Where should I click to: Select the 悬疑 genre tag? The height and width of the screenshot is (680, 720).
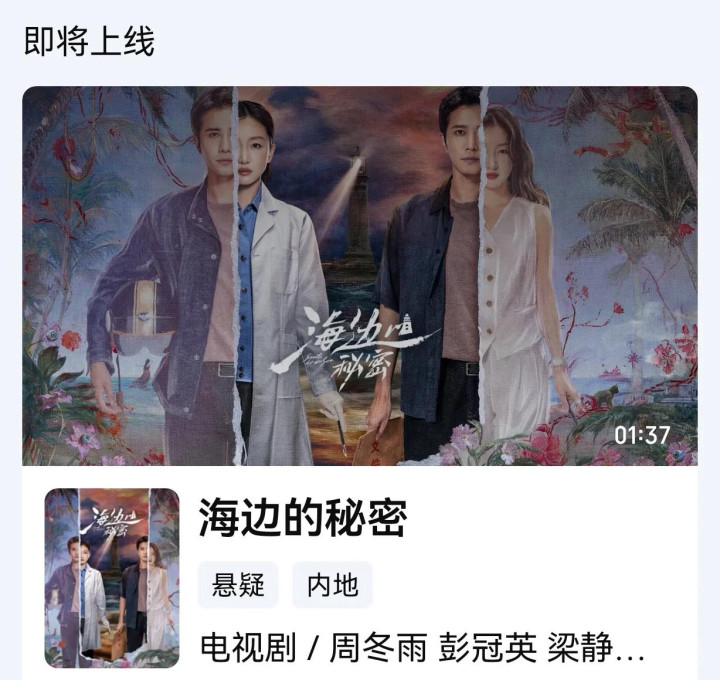point(238,585)
